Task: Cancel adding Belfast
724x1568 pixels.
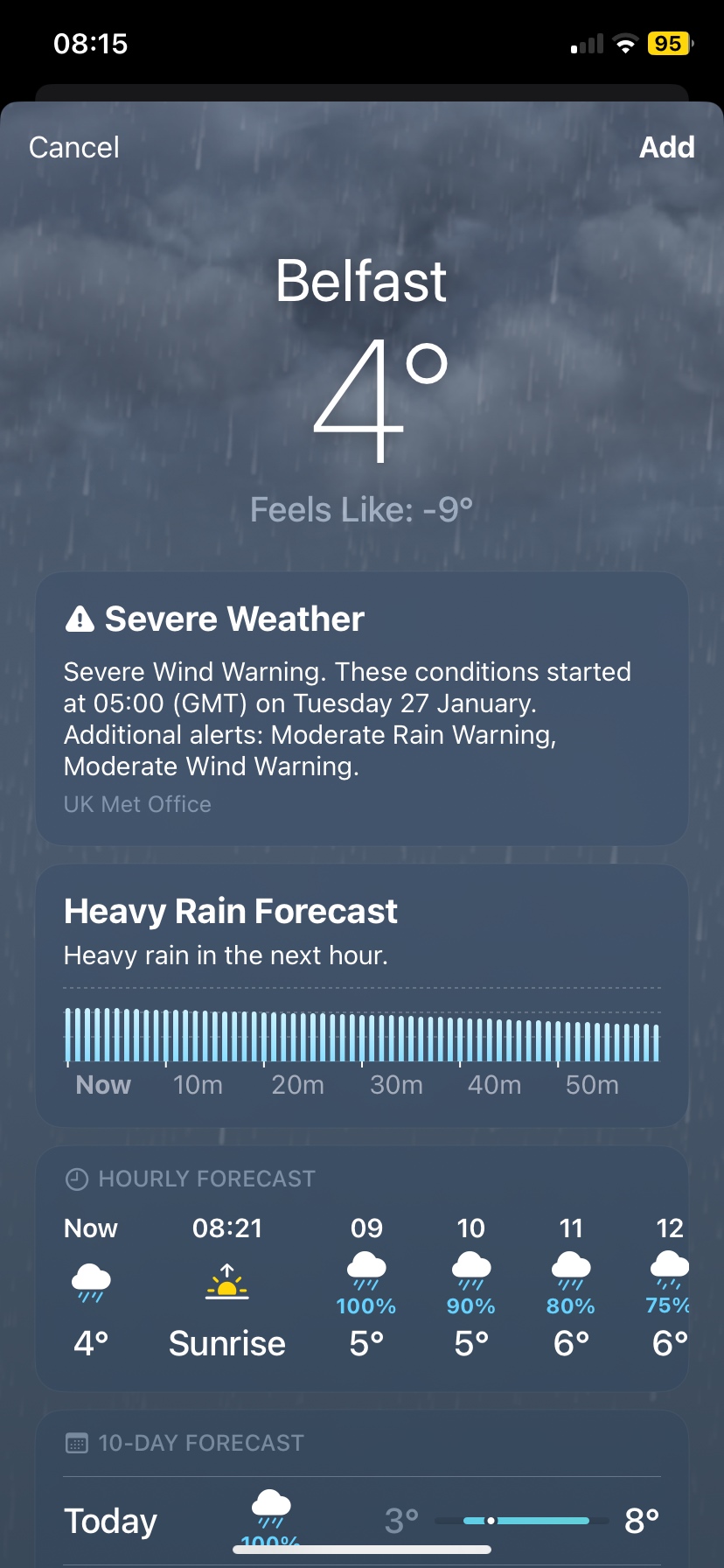Action: 74,147
